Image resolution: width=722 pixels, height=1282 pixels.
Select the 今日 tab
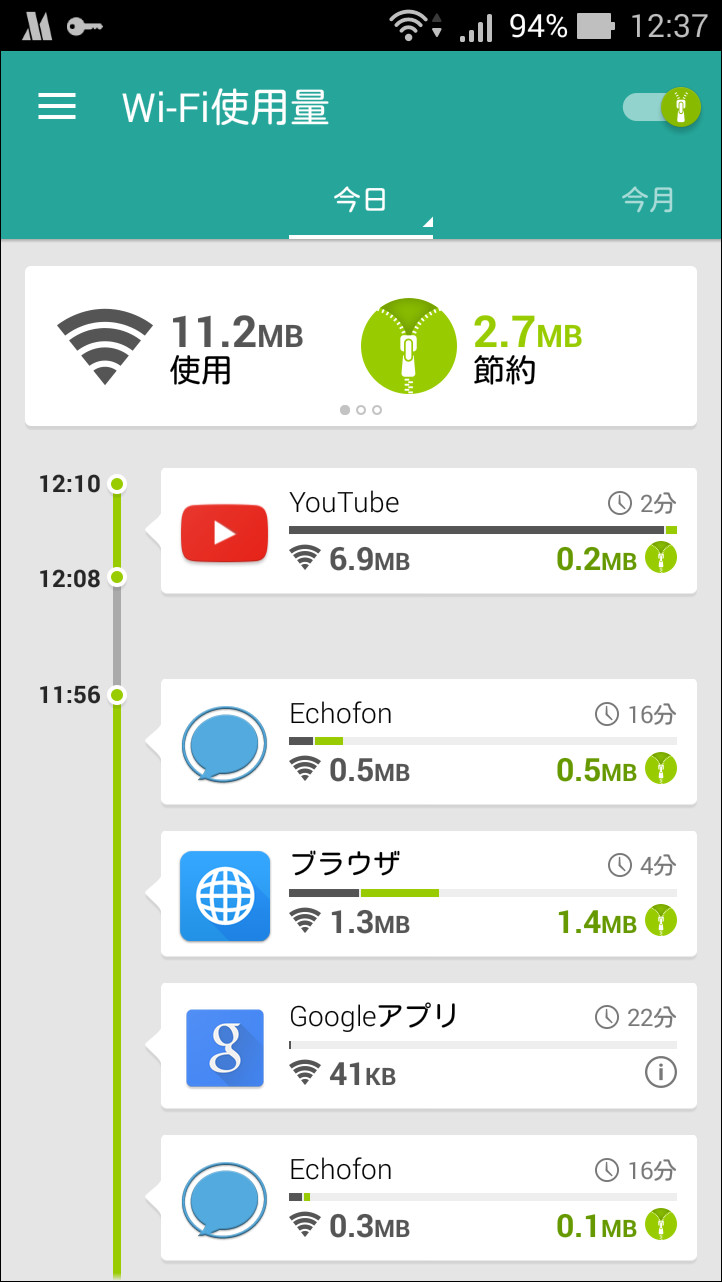tap(361, 199)
